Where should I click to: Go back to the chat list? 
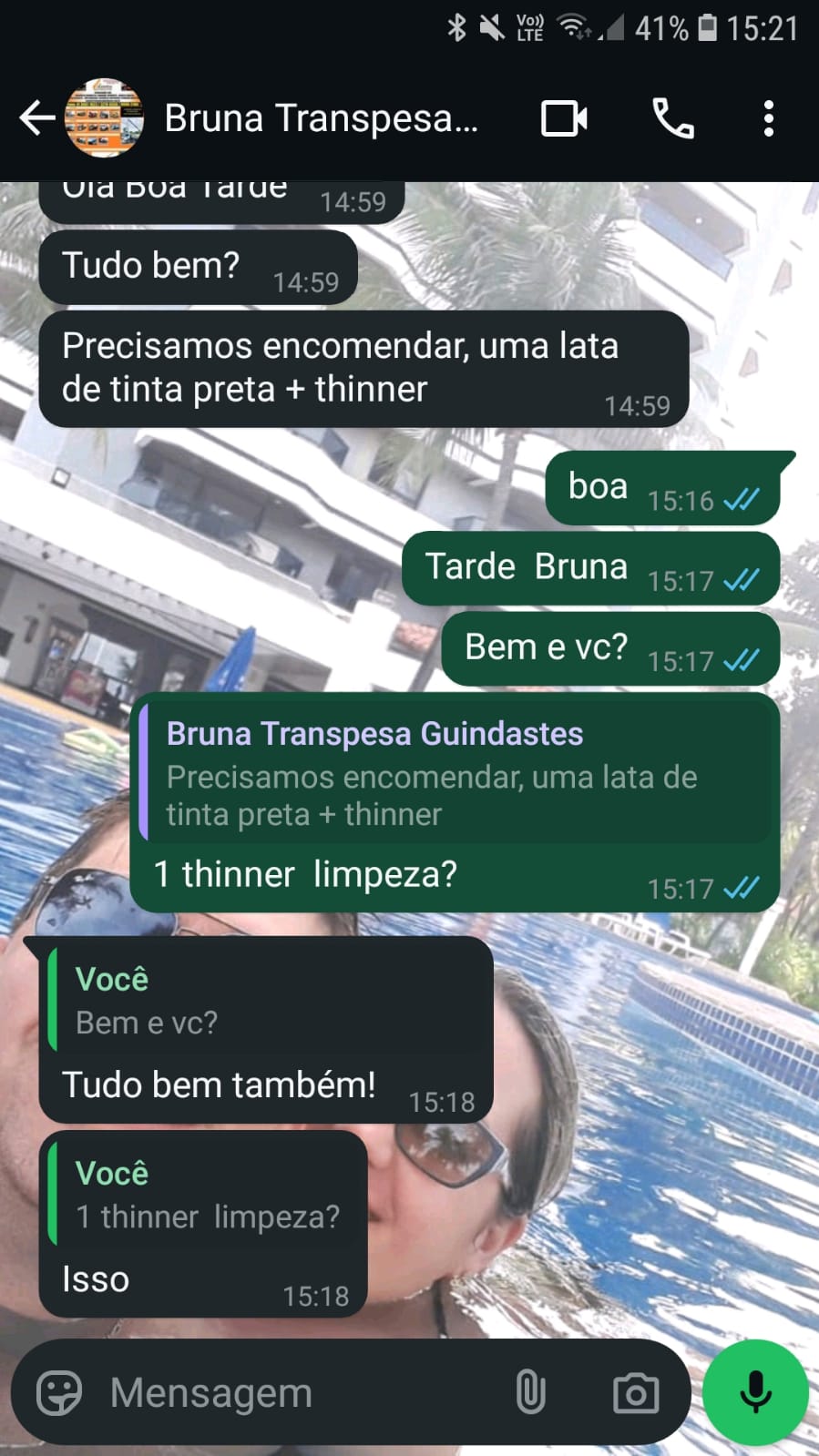(x=36, y=118)
